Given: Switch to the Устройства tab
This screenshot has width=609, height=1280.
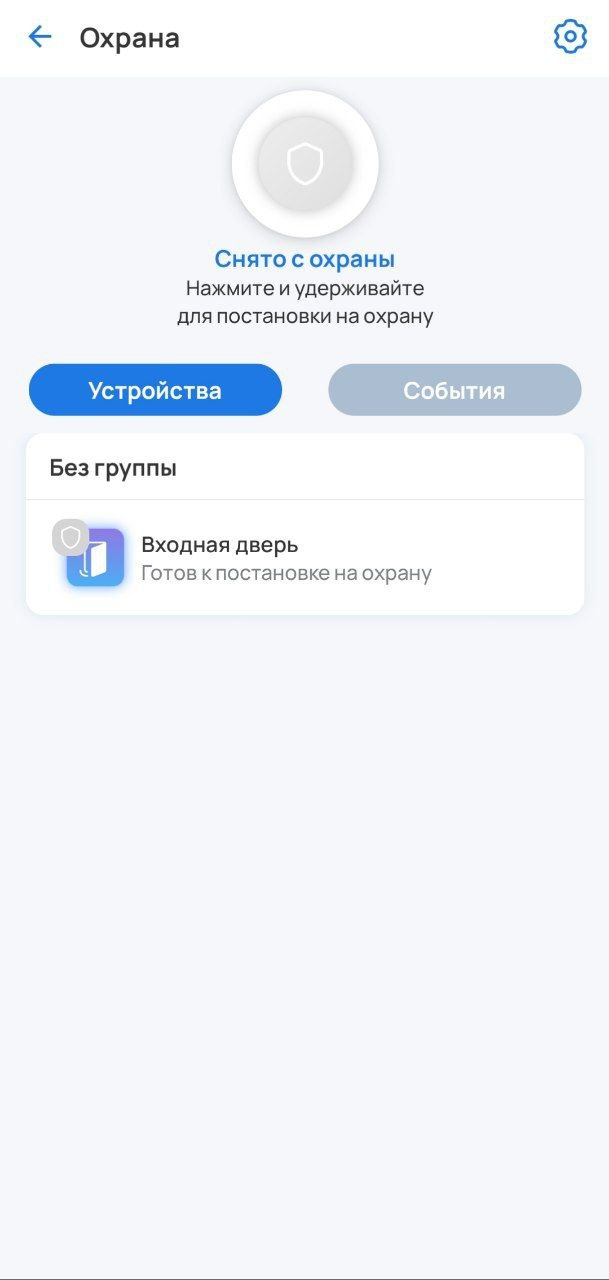Looking at the screenshot, I should 155,390.
